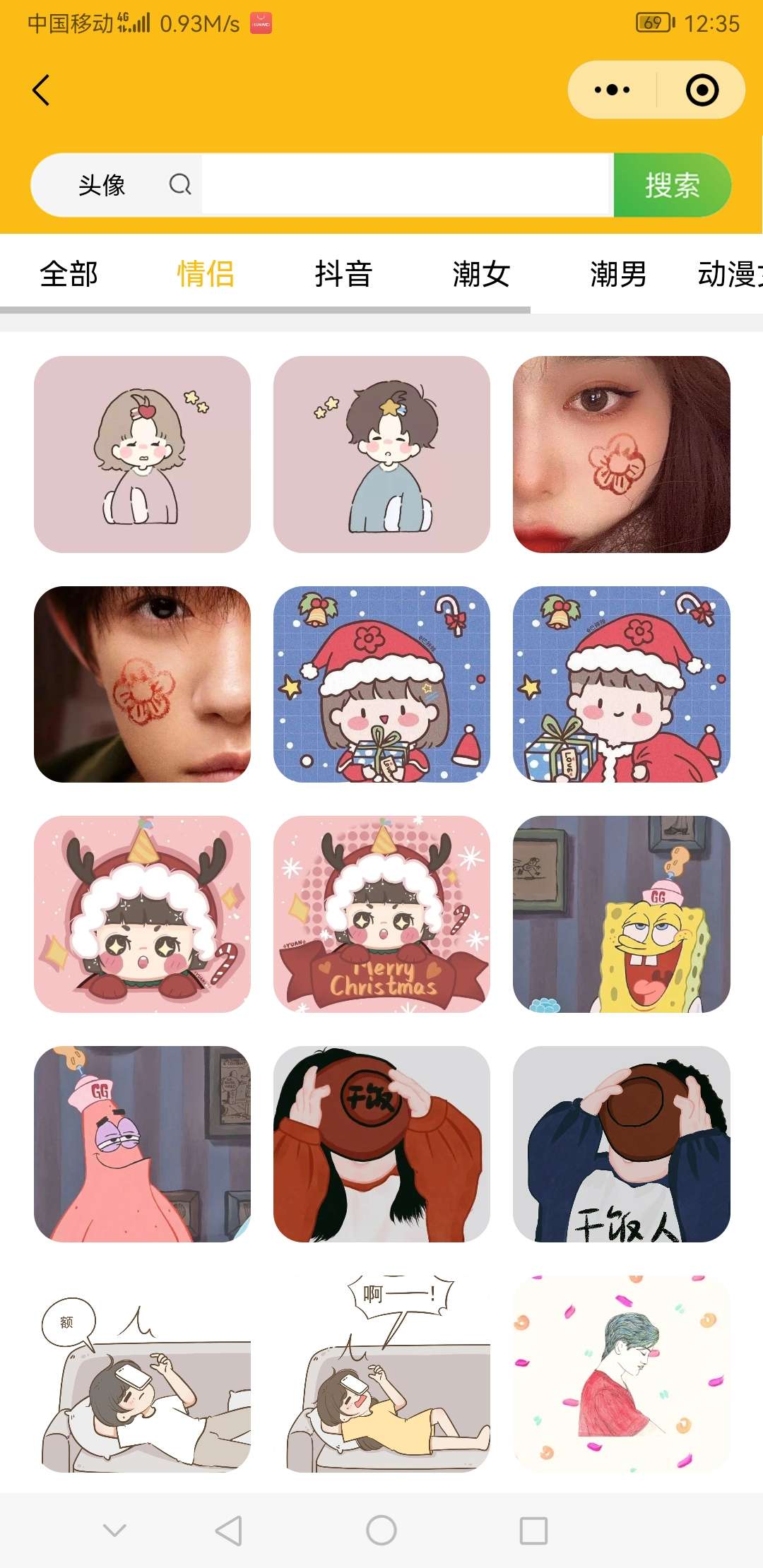Open the Merry Christmas reindeer avatar
This screenshot has height=1568, width=763.
click(x=381, y=914)
